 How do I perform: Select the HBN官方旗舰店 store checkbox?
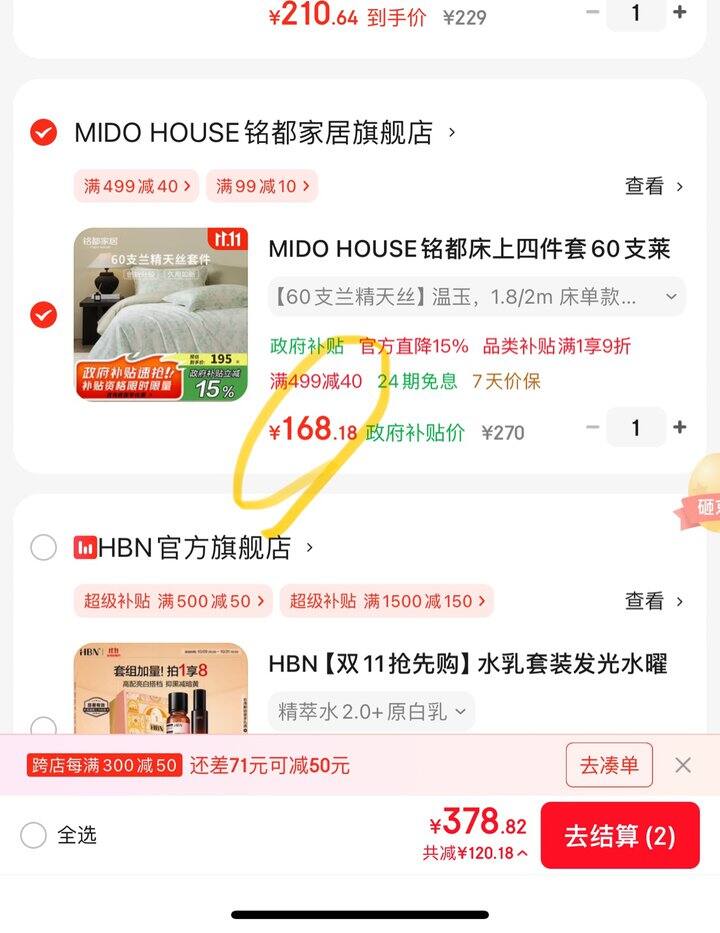(x=43, y=547)
